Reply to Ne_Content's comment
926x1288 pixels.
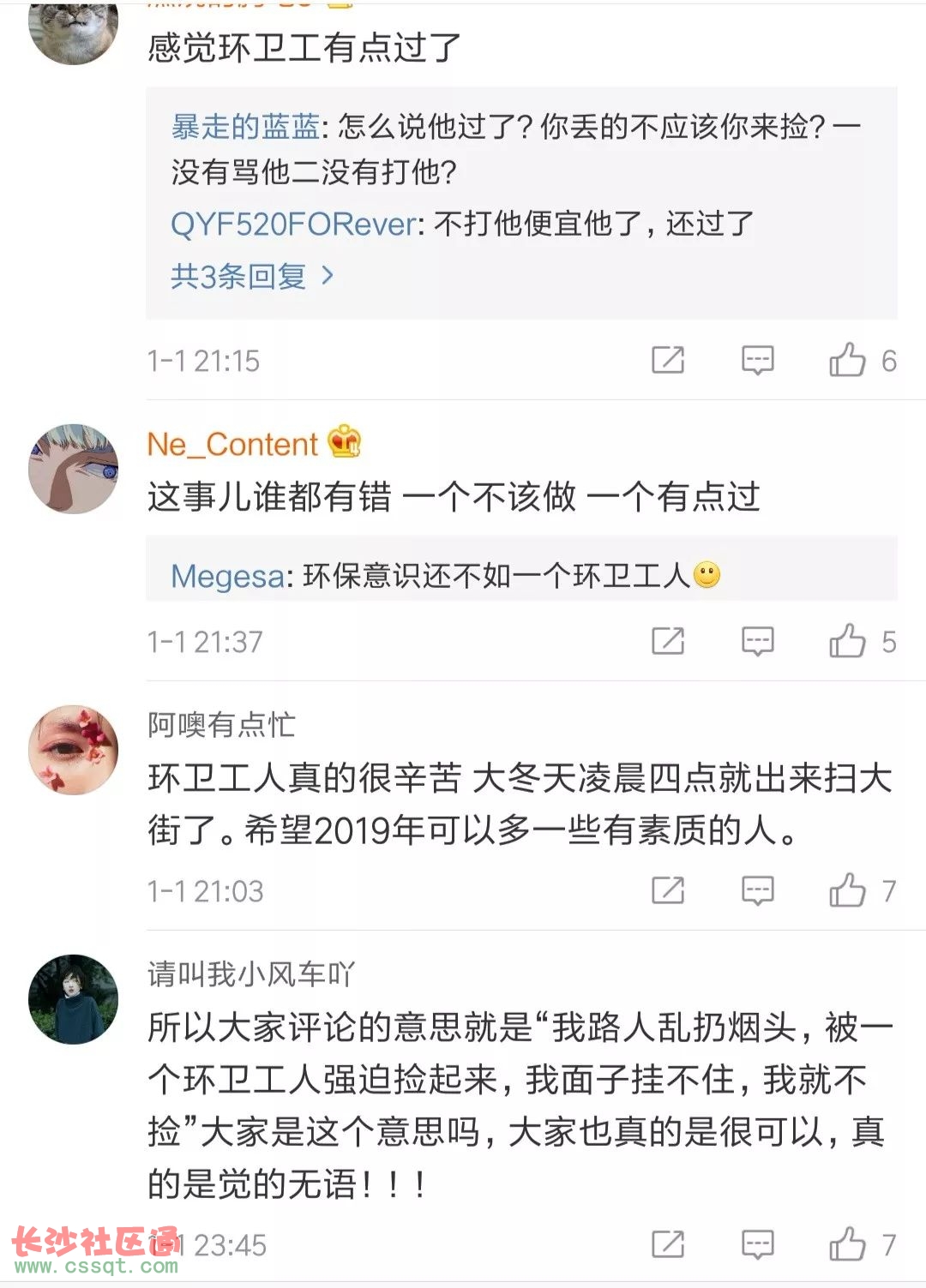[757, 641]
